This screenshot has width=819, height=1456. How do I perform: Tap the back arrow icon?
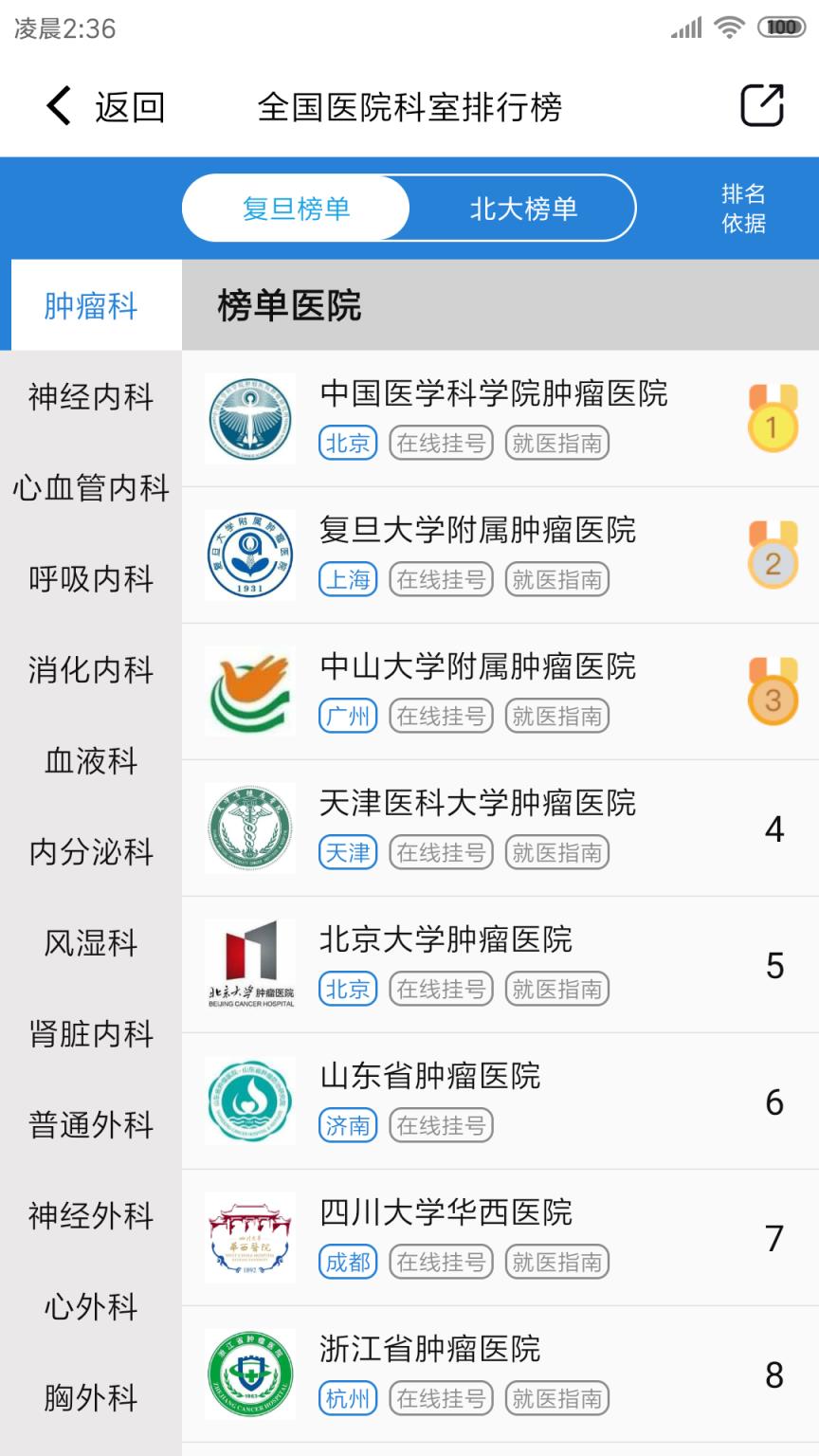(59, 106)
